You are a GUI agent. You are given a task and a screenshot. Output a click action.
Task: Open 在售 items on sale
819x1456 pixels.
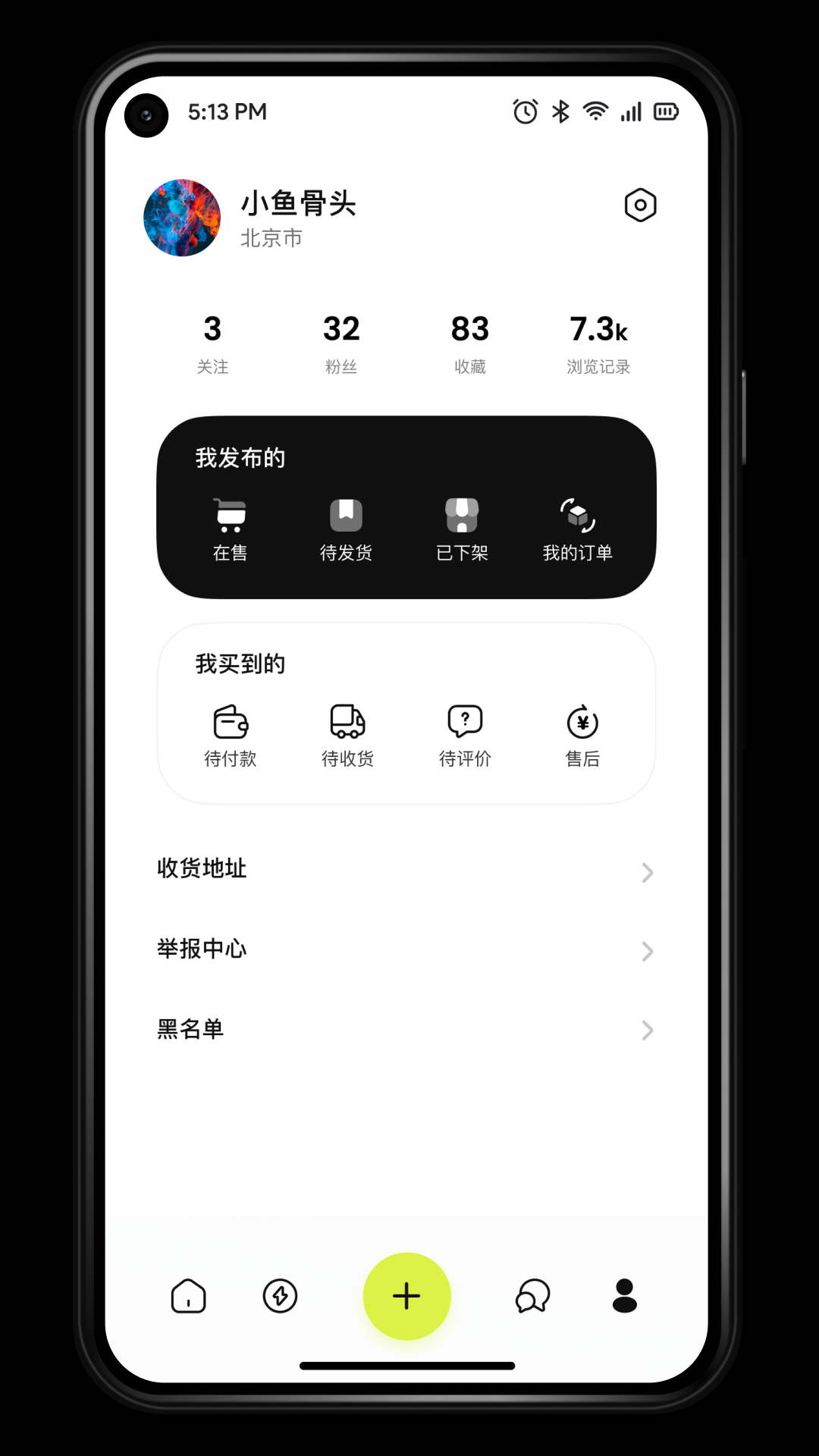(231, 530)
